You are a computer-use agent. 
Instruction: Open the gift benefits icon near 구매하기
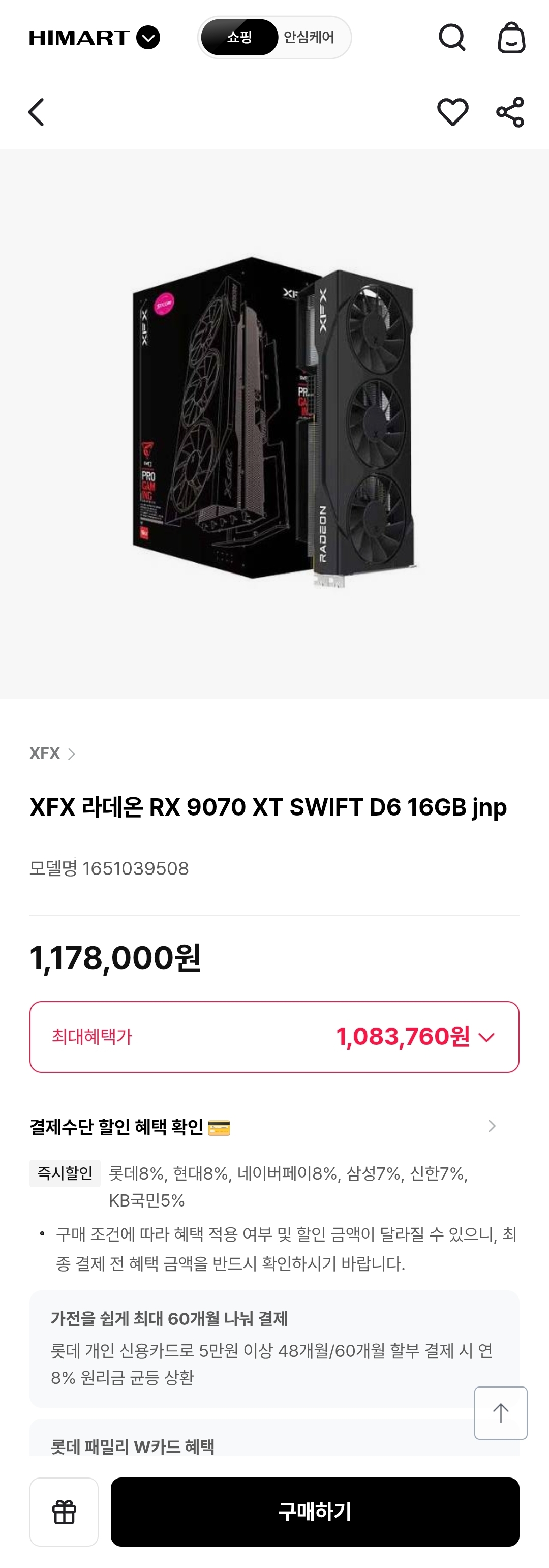click(64, 1513)
